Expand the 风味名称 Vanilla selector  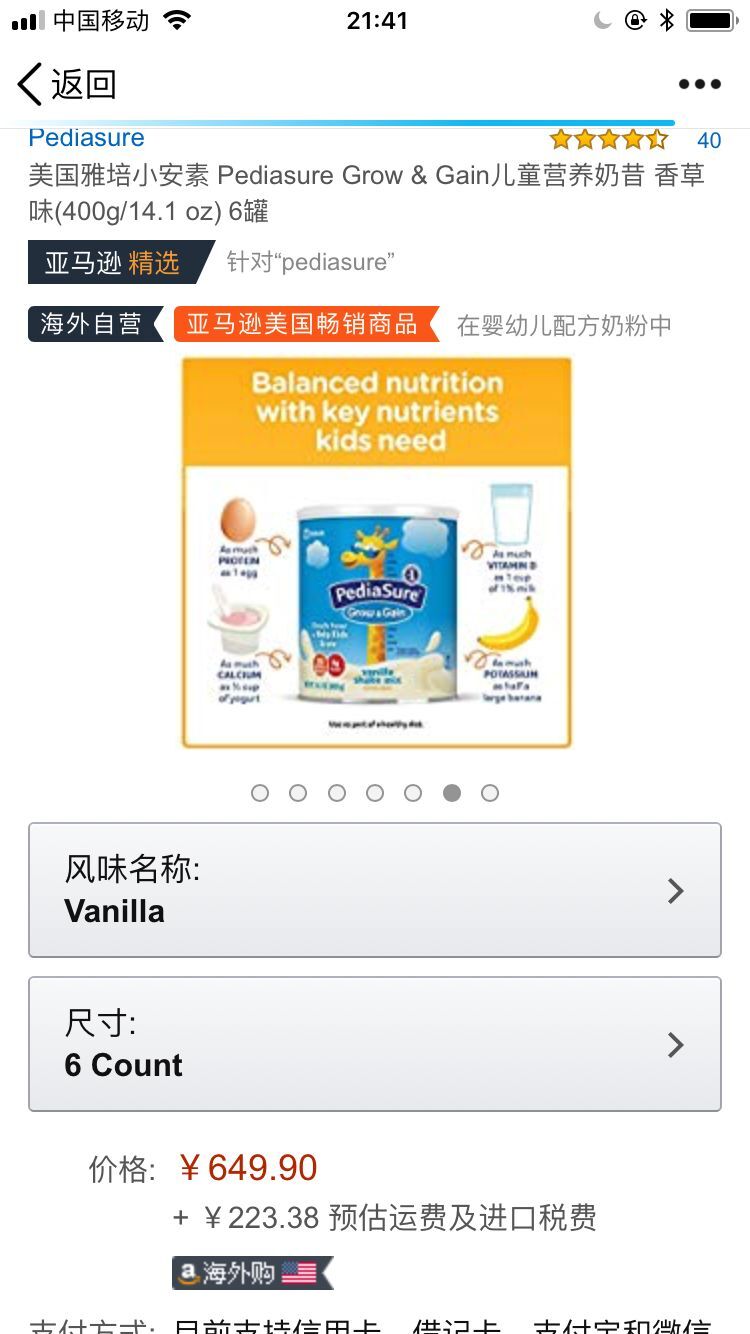tap(375, 889)
